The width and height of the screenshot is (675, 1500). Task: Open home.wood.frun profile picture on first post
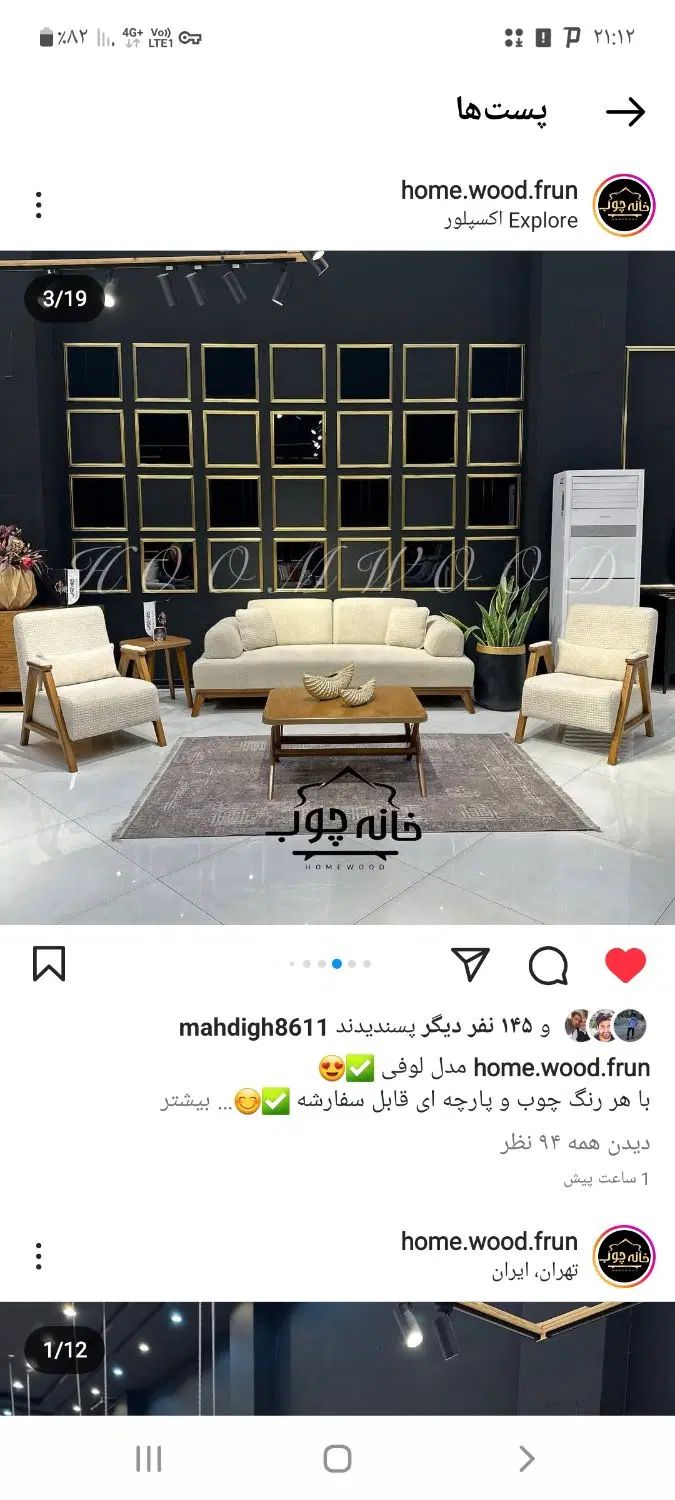pos(624,205)
